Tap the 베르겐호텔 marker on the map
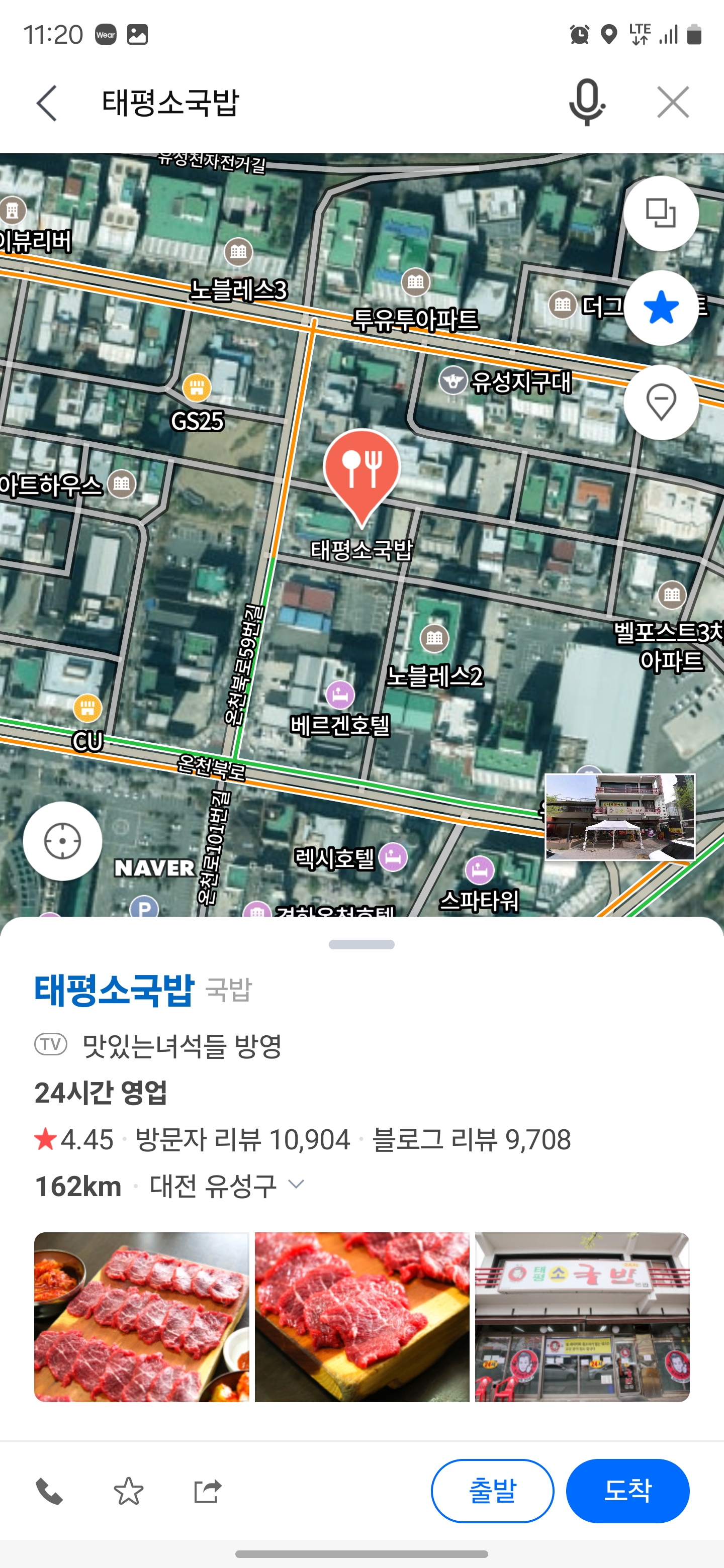The image size is (724, 1568). (x=340, y=695)
